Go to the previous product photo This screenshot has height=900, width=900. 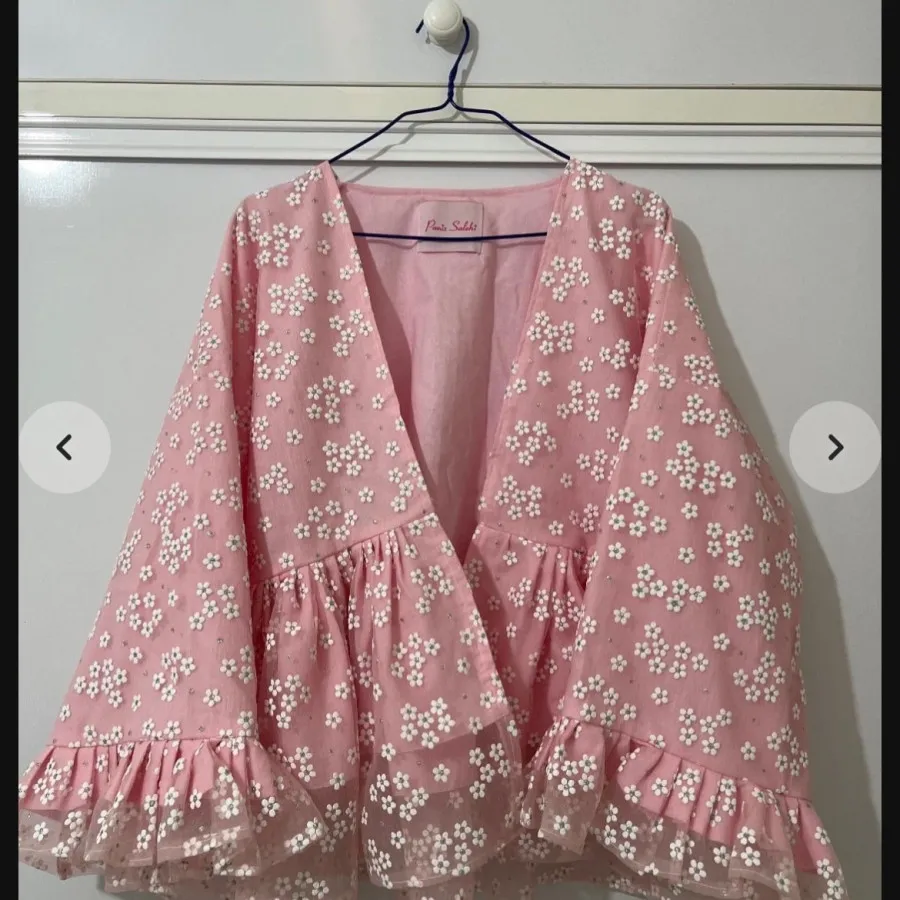click(64, 447)
